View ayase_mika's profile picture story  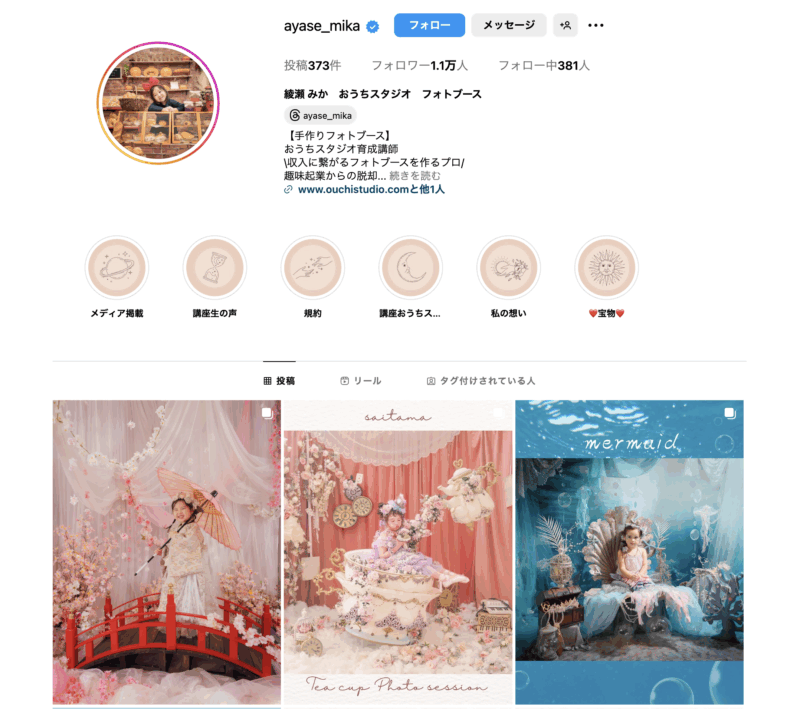(x=157, y=103)
